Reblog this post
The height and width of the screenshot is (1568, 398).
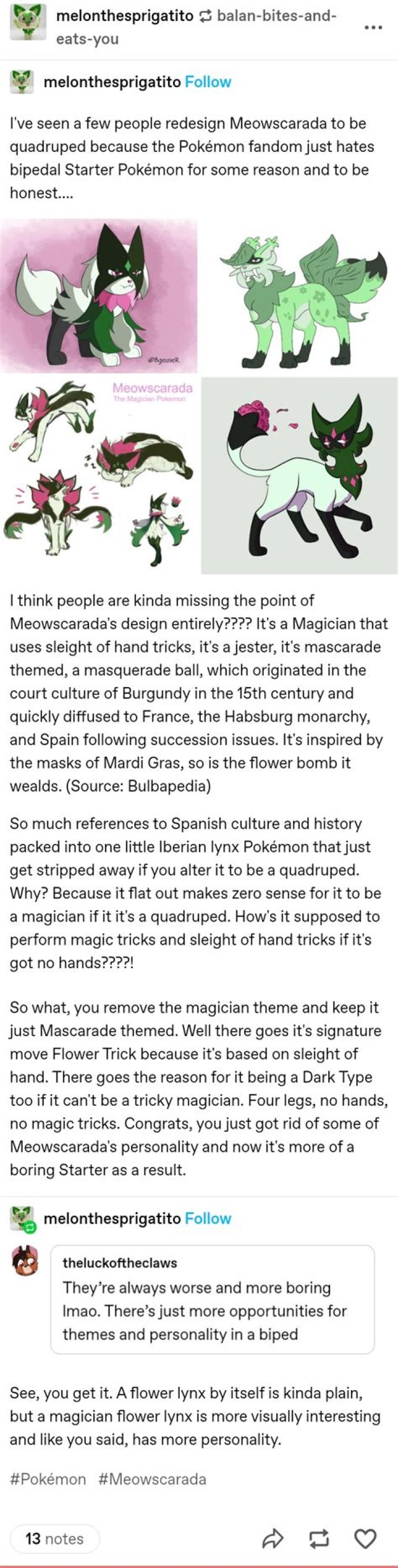click(319, 1538)
